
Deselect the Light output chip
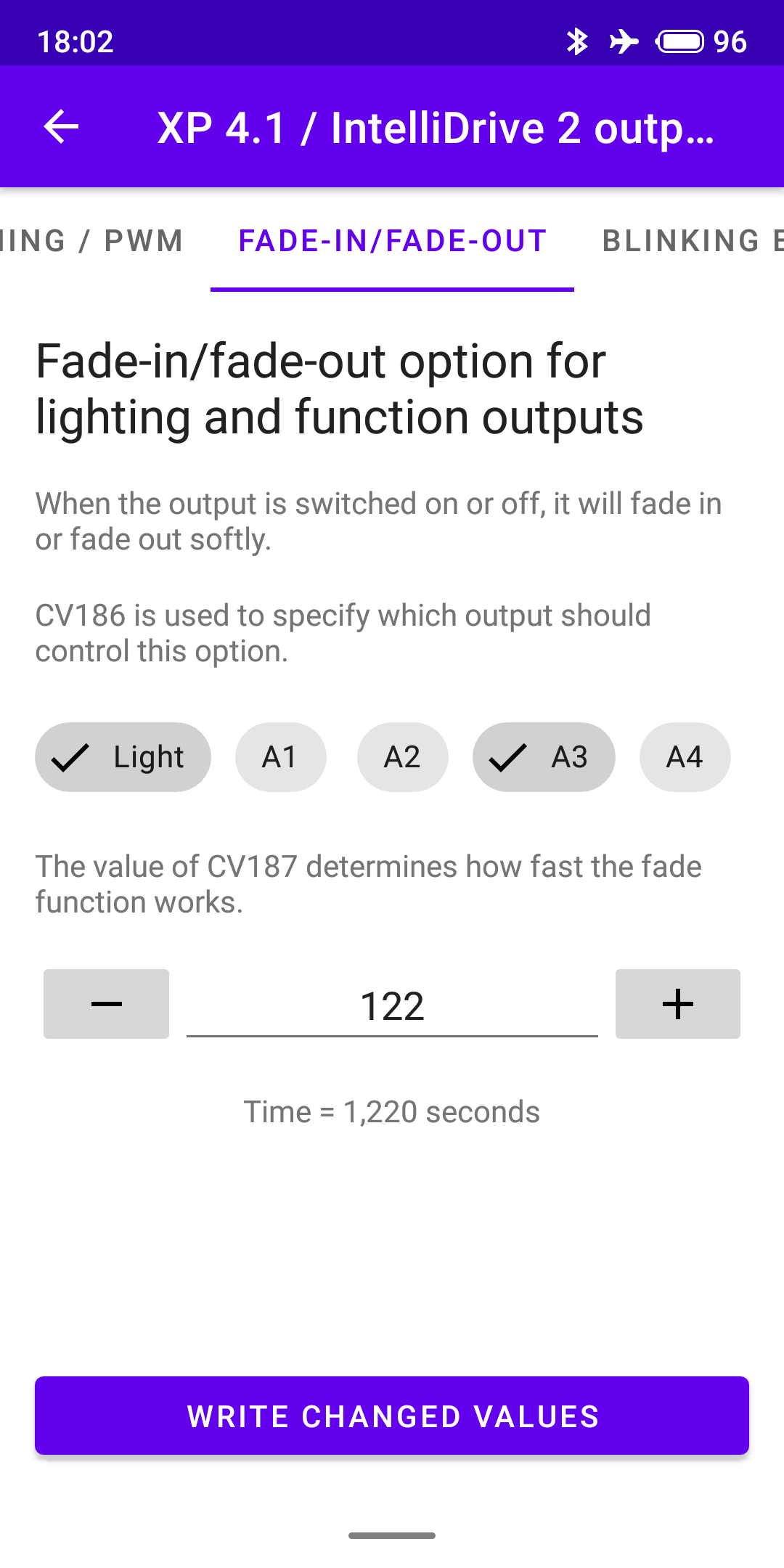coord(123,757)
